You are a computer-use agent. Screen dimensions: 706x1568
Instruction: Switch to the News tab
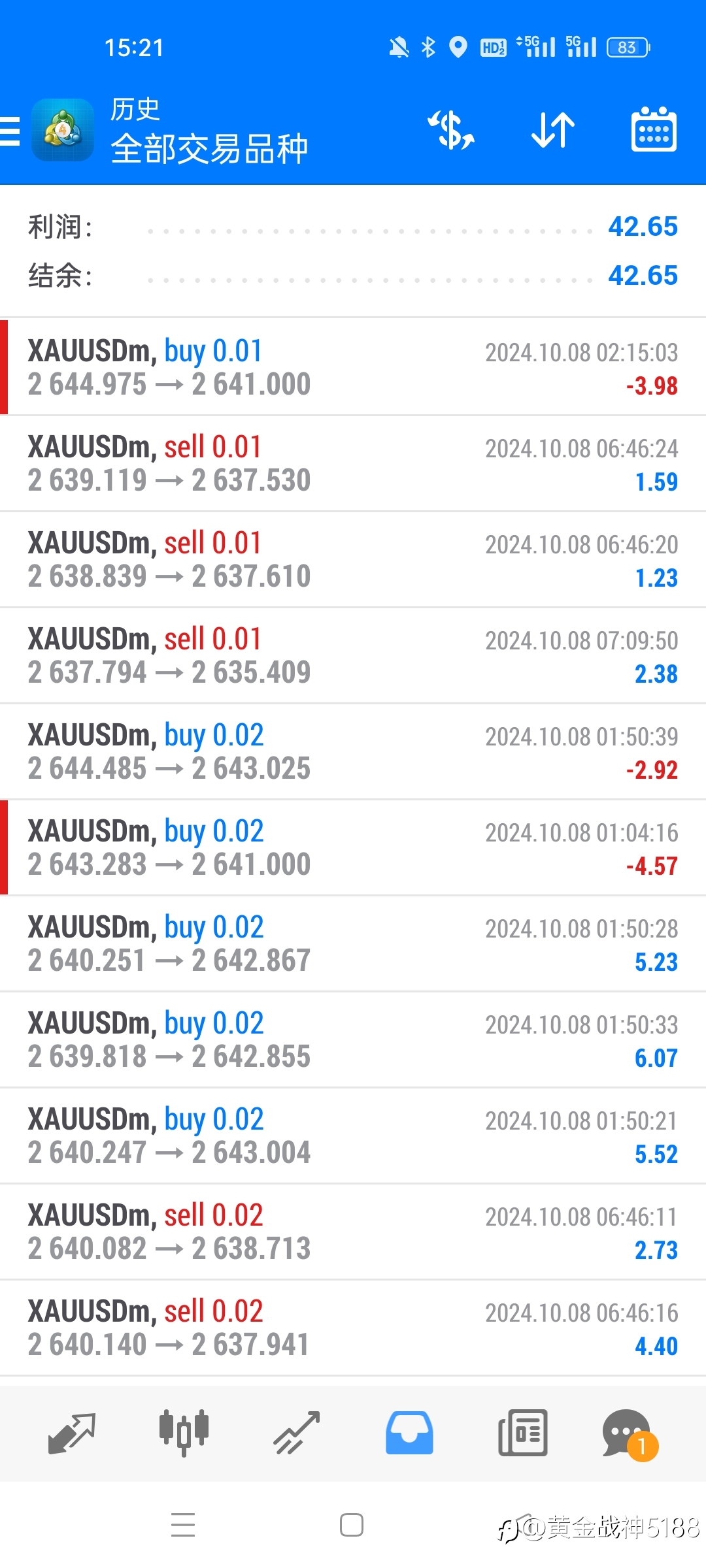522,1433
